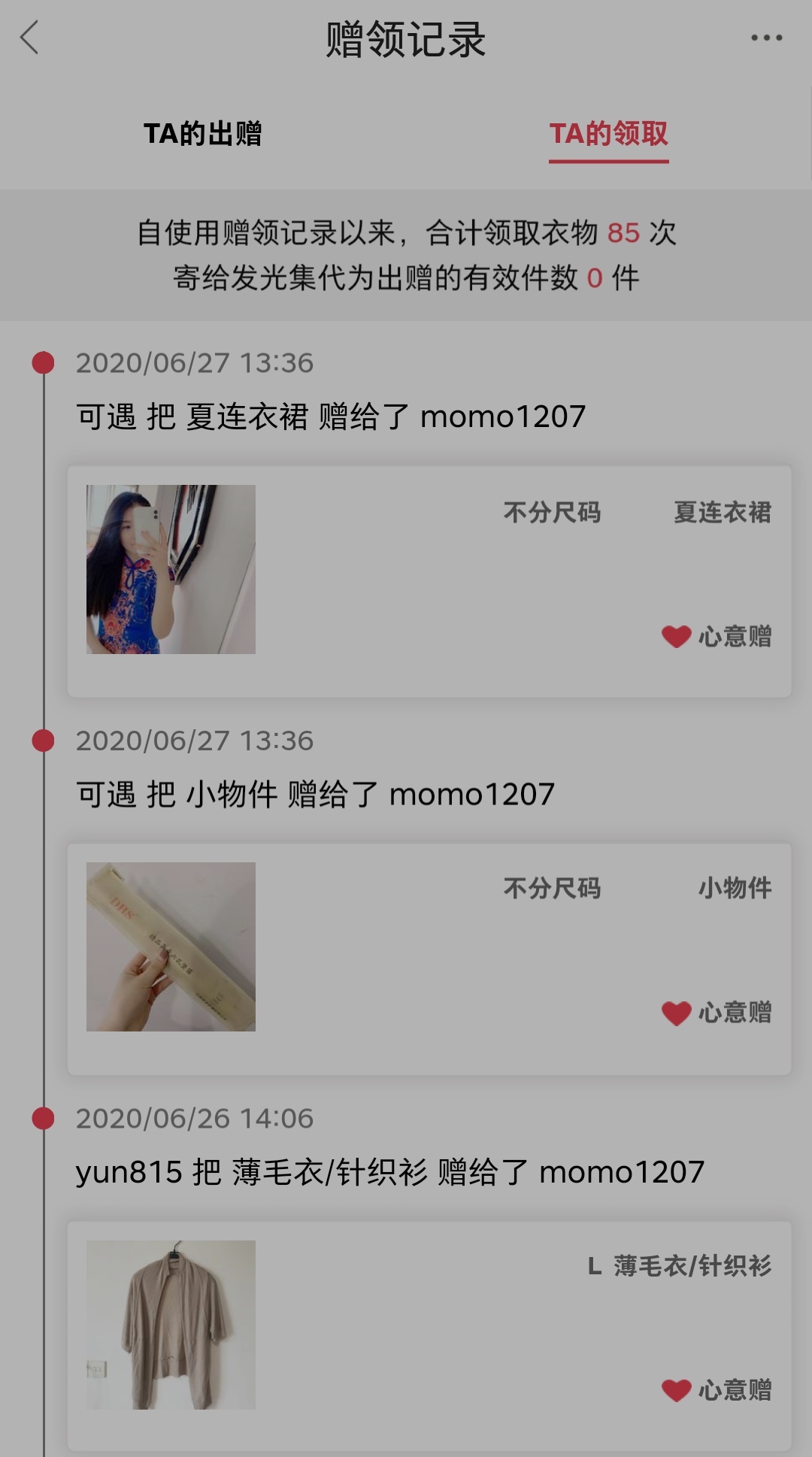Open the 夏连衣裙 gift record card
Screen dimensions: 812x1457
[x=429, y=581]
